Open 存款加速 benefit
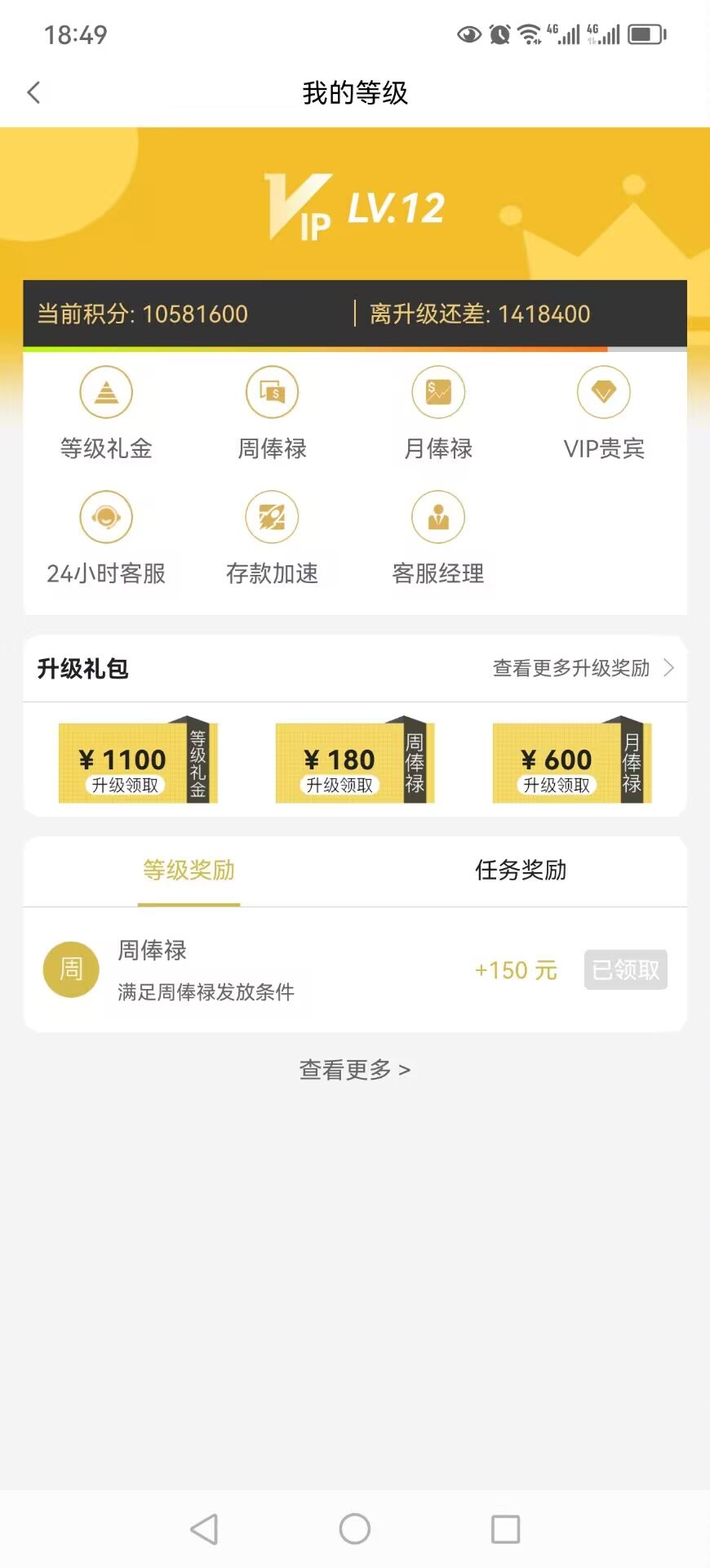Image resolution: width=710 pixels, height=1568 pixels. click(x=272, y=539)
